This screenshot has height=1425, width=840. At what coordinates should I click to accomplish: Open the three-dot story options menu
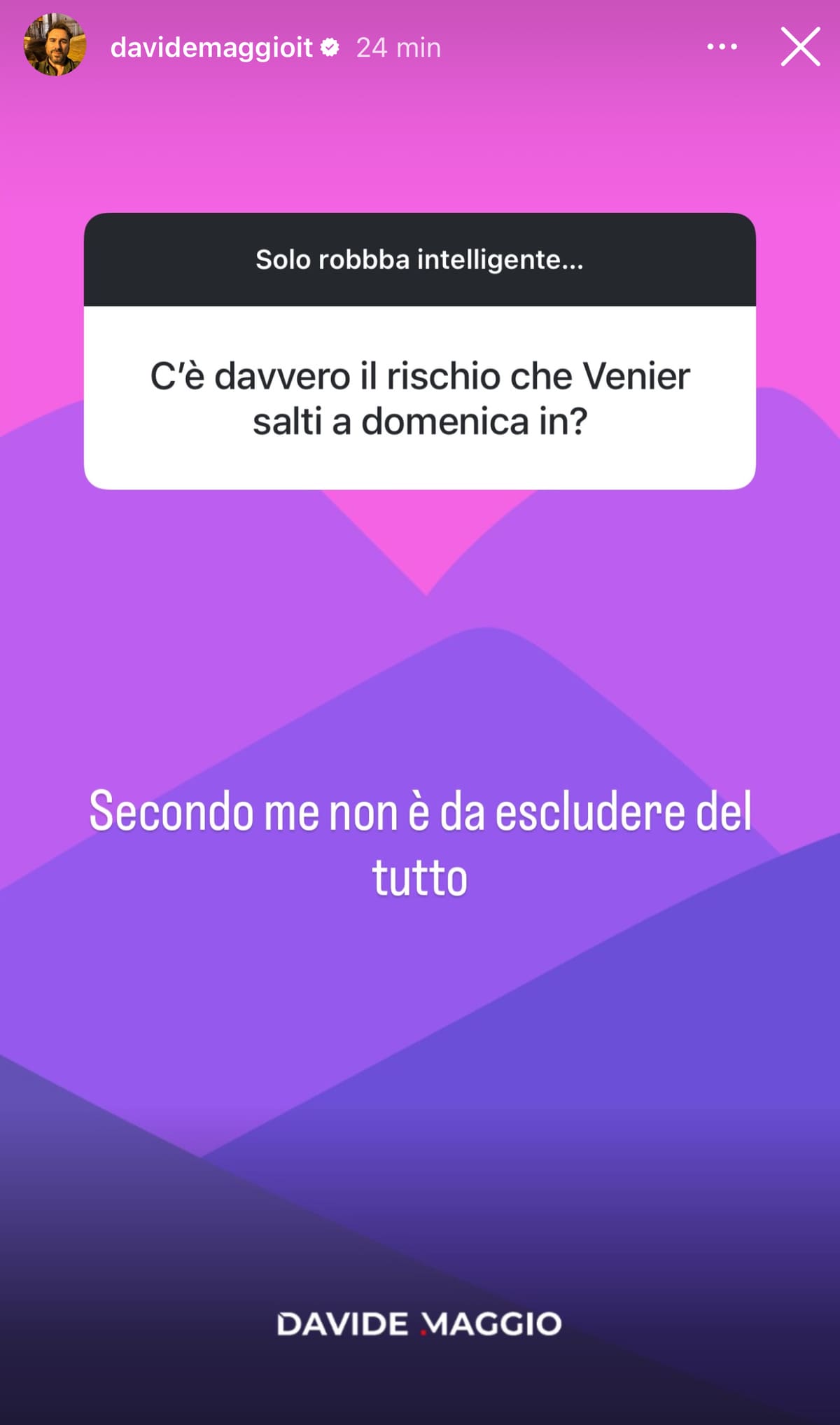[x=722, y=47]
